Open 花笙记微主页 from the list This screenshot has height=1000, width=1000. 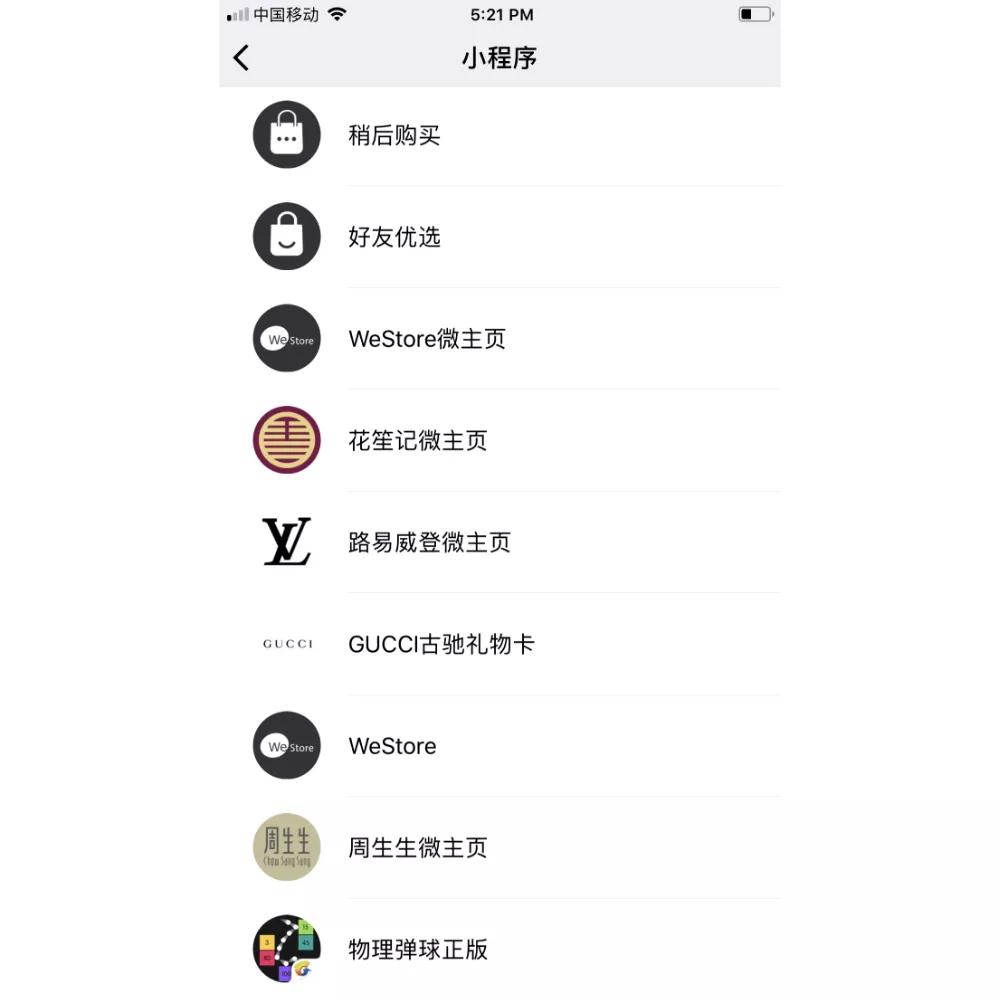(418, 441)
